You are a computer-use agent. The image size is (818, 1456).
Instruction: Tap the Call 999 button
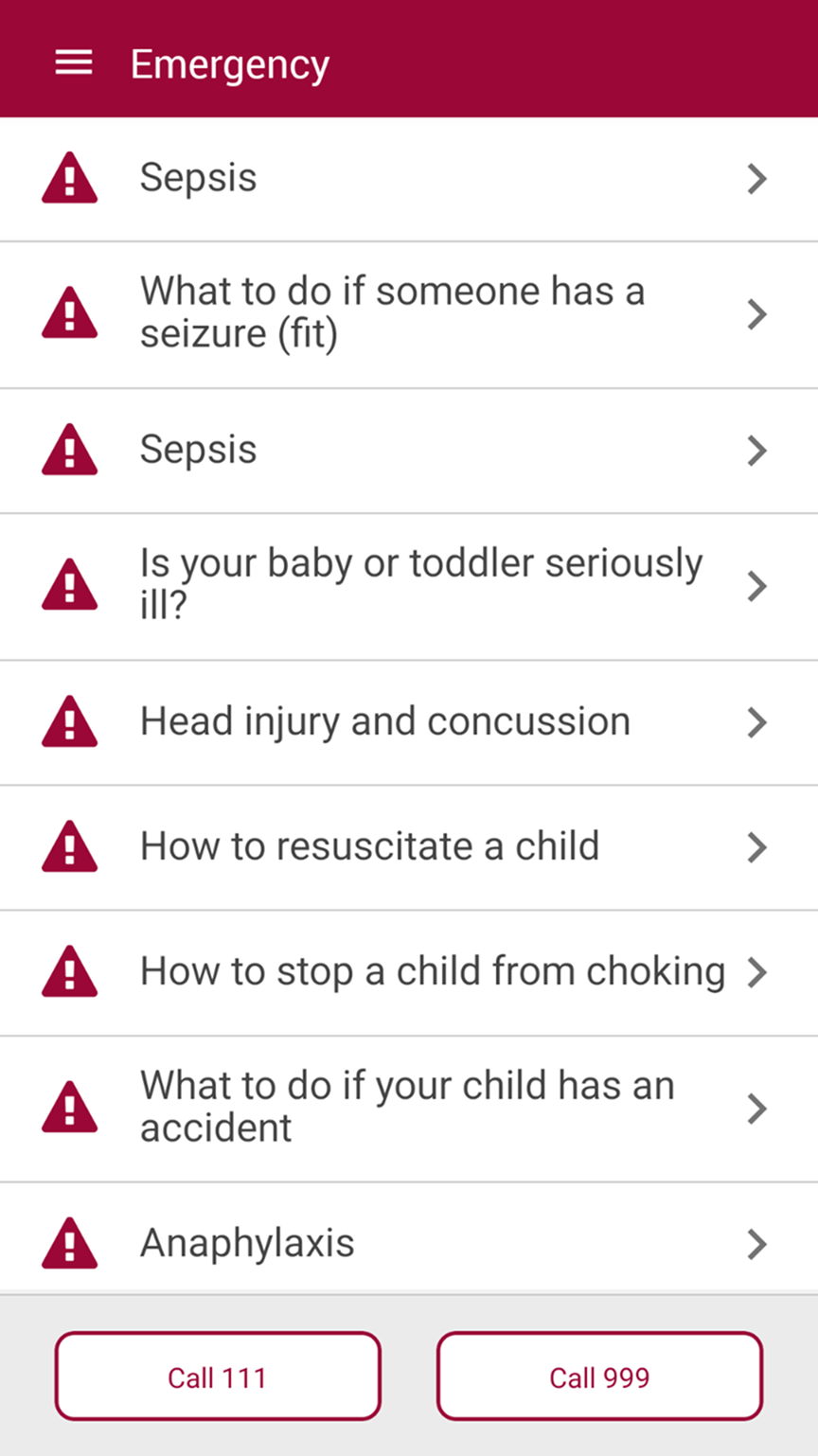(x=599, y=1376)
